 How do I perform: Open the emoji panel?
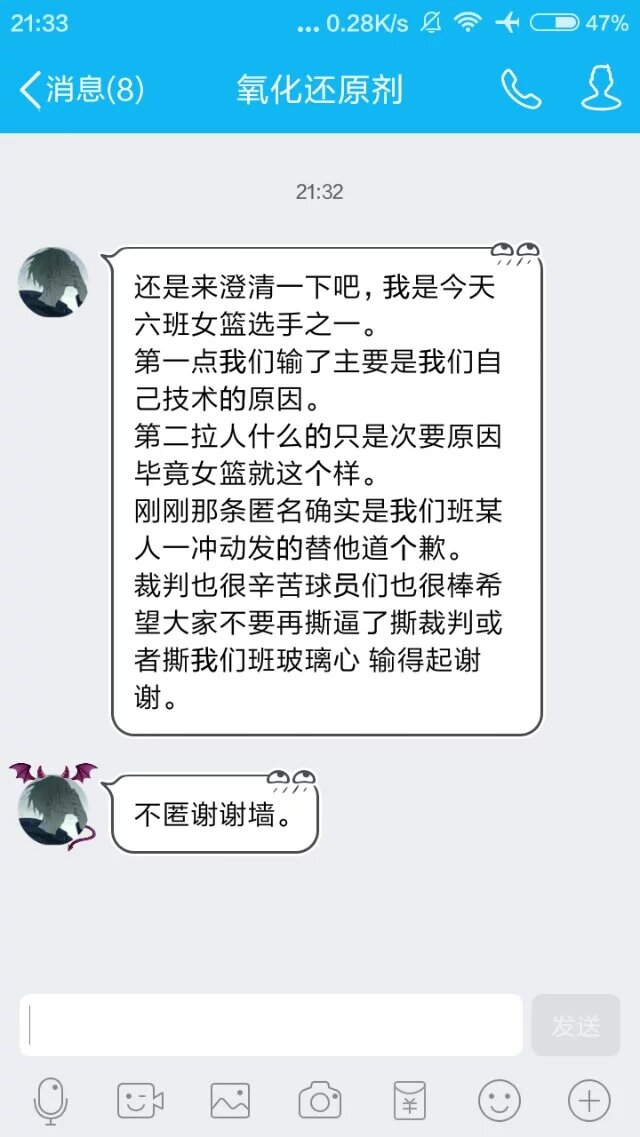click(499, 1101)
